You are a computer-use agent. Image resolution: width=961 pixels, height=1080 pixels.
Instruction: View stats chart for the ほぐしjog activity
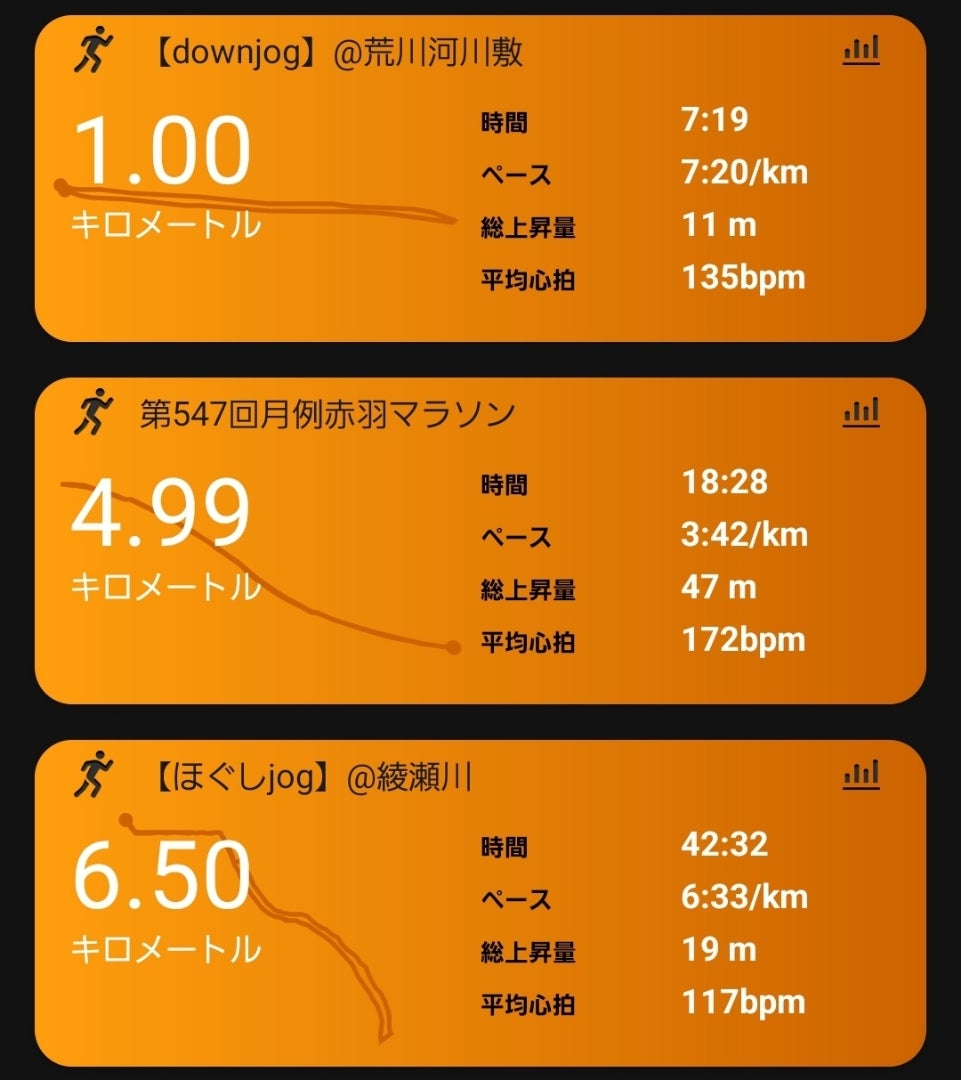click(861, 774)
